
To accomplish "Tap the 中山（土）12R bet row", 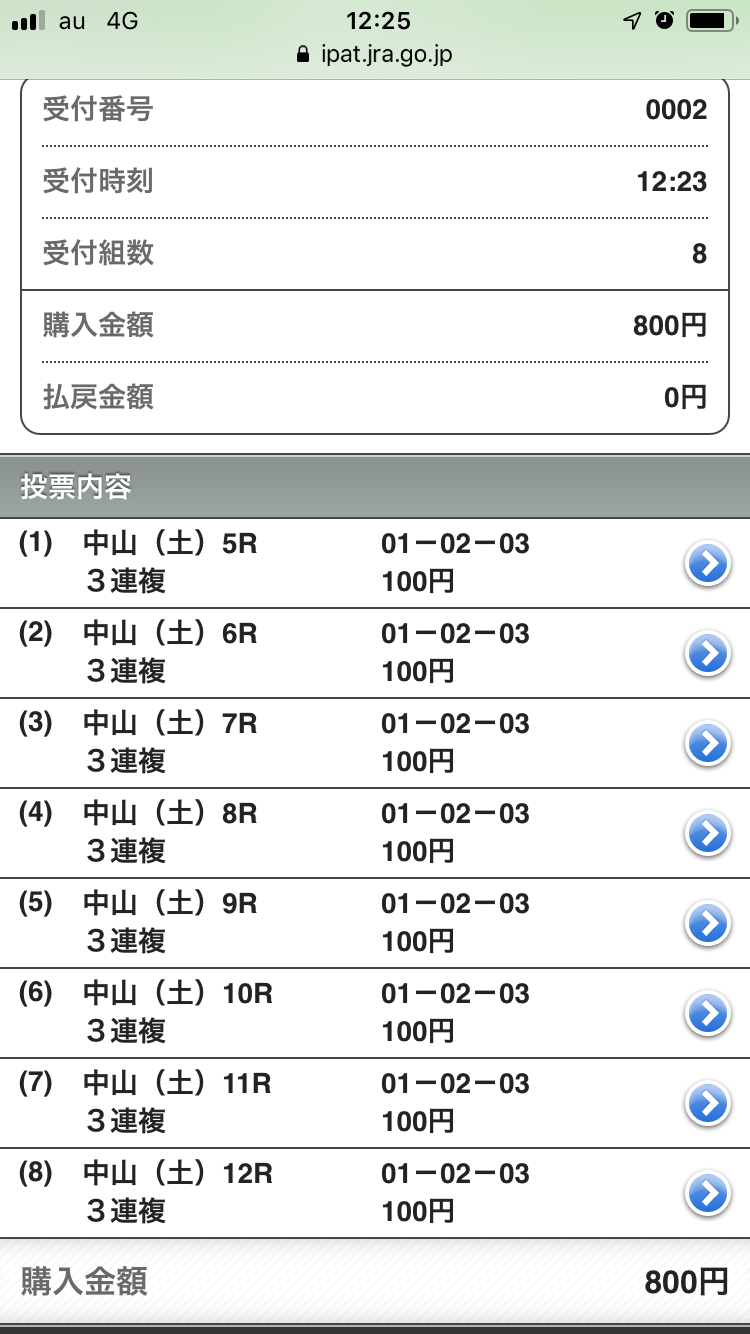I will [x=707, y=1194].
